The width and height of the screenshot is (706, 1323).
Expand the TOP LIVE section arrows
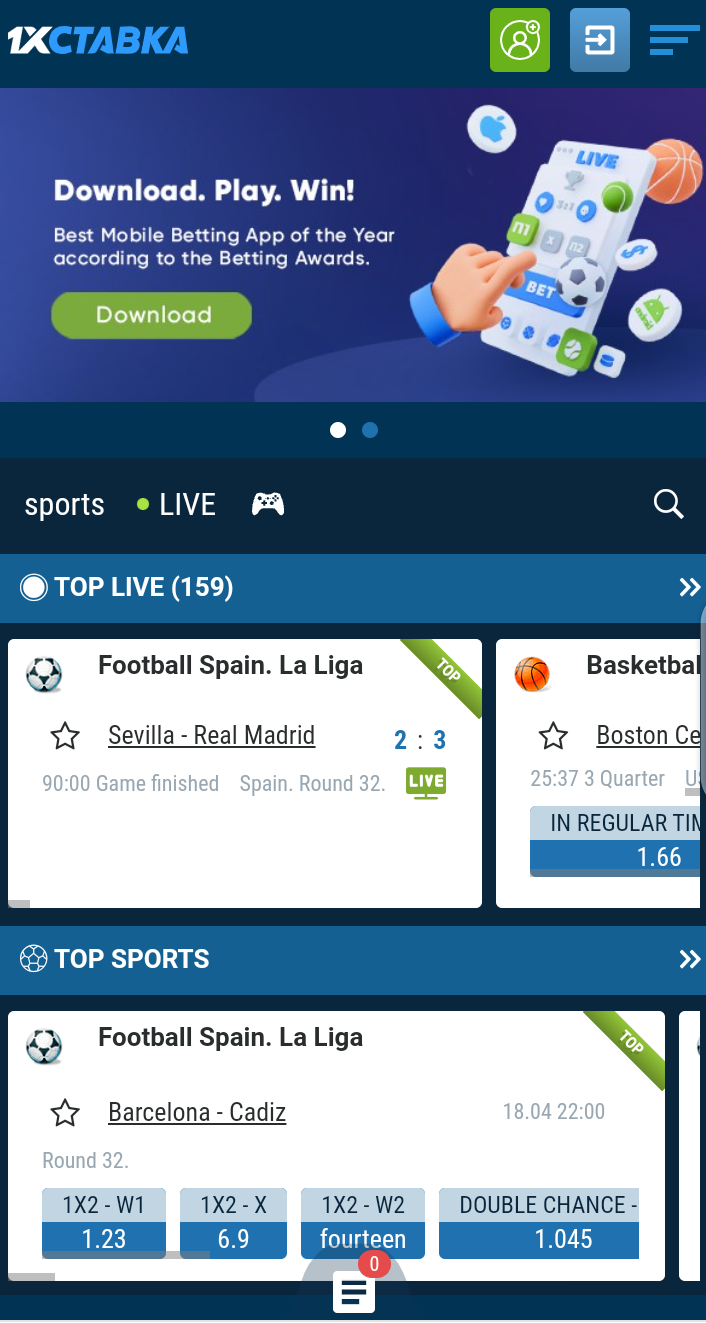click(x=689, y=587)
